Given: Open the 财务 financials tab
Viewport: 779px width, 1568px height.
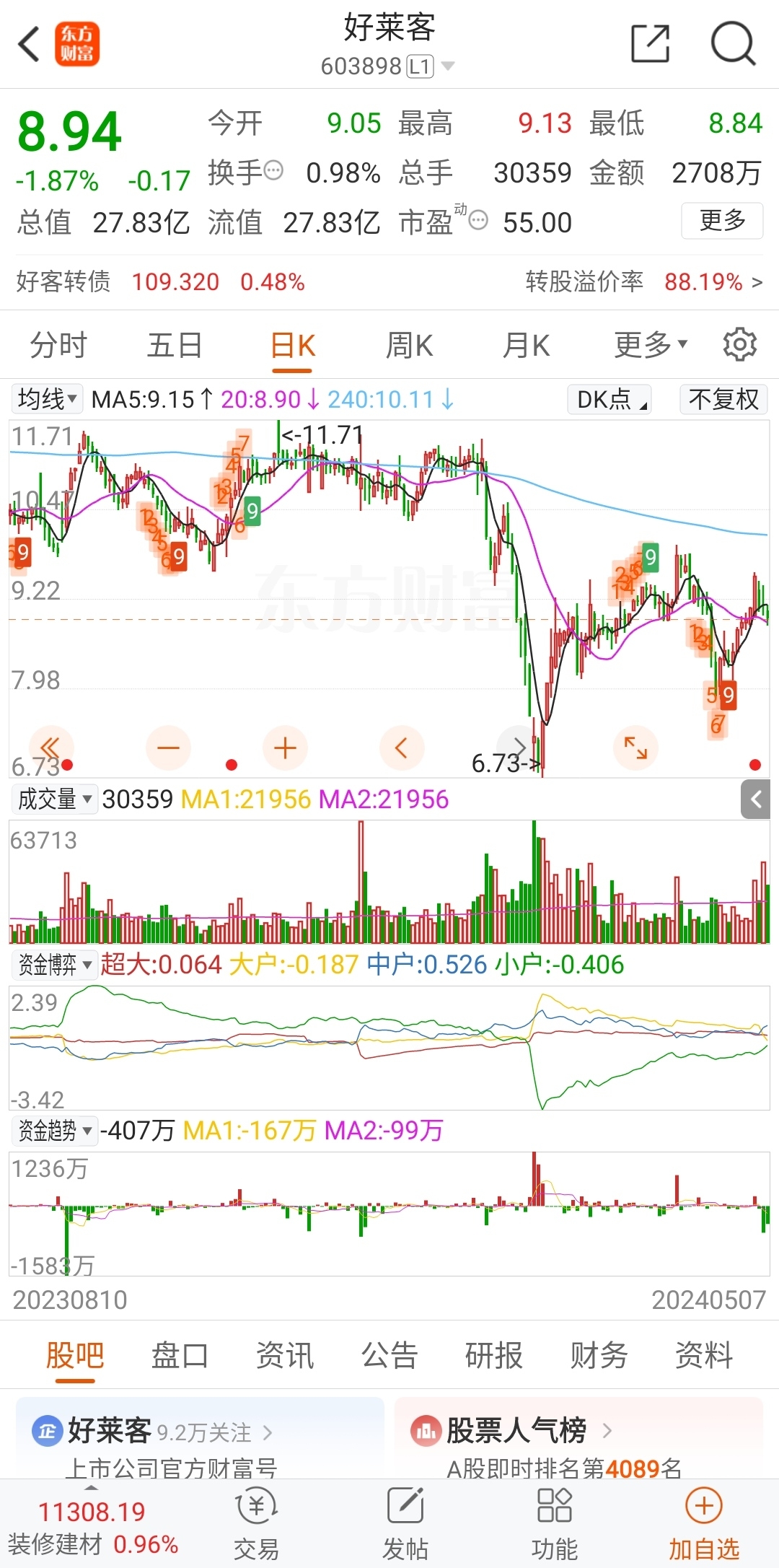Looking at the screenshot, I should click(597, 1356).
